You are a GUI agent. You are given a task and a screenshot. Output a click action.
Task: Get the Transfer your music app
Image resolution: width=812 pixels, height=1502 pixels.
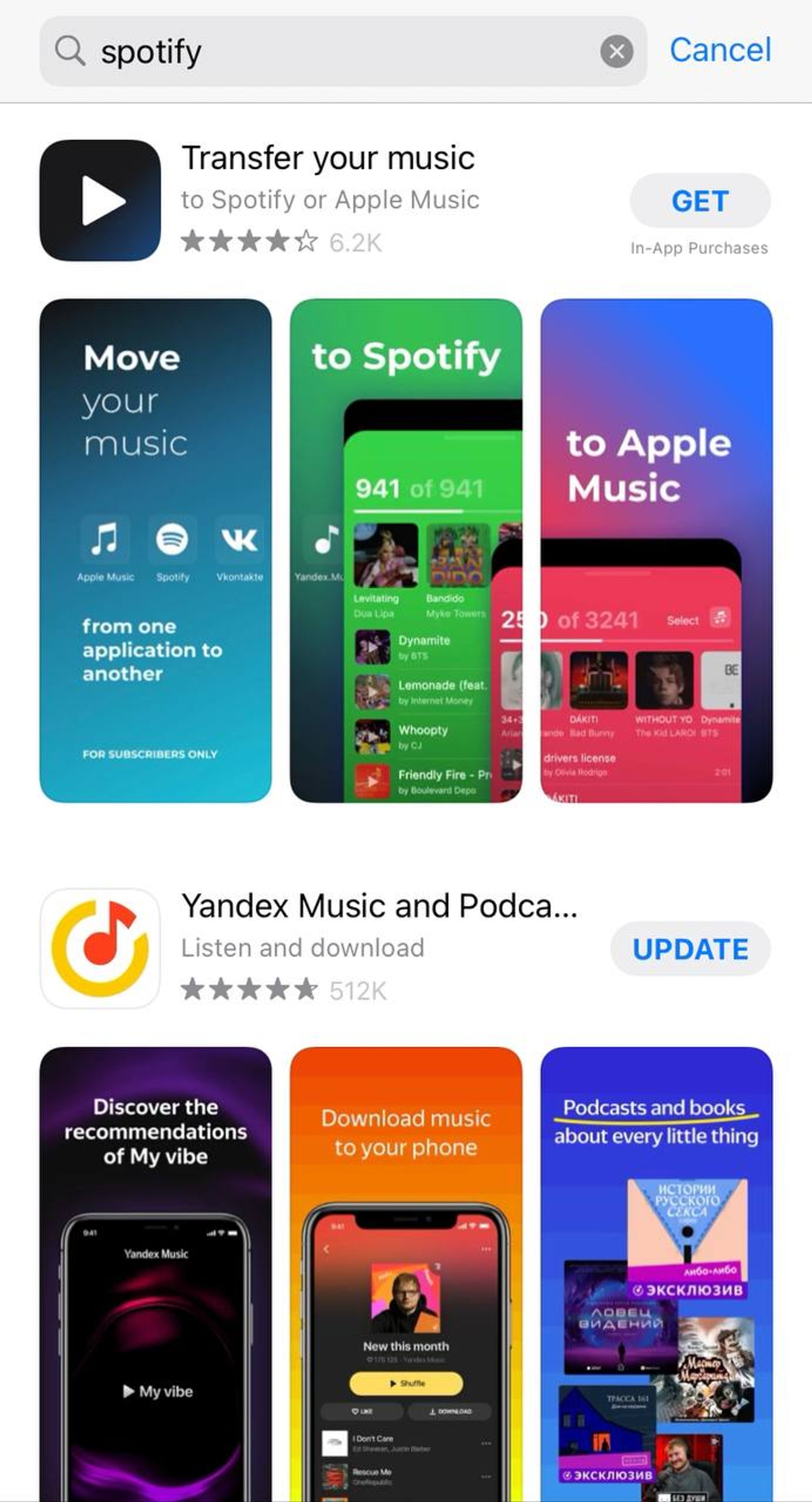click(x=700, y=200)
